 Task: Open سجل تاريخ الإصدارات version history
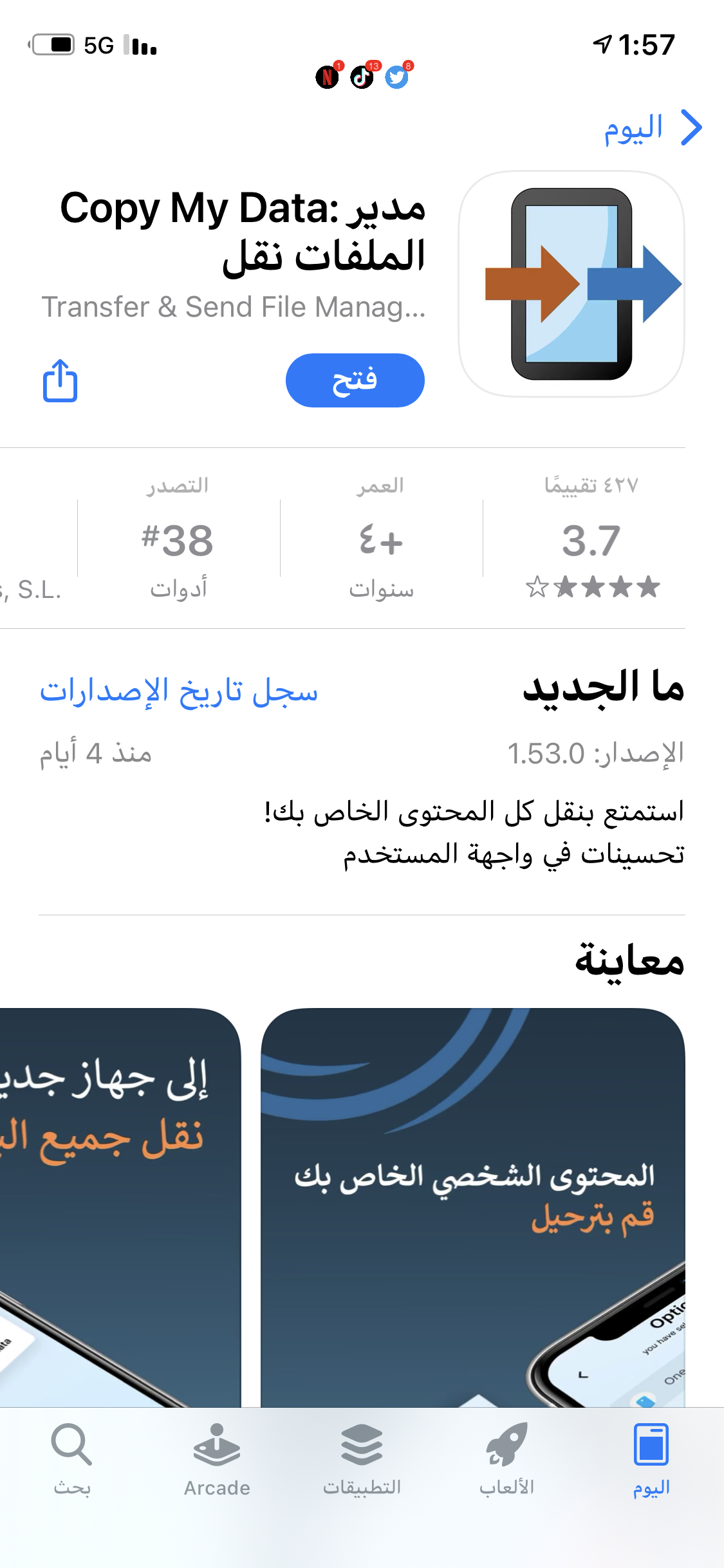point(179,691)
